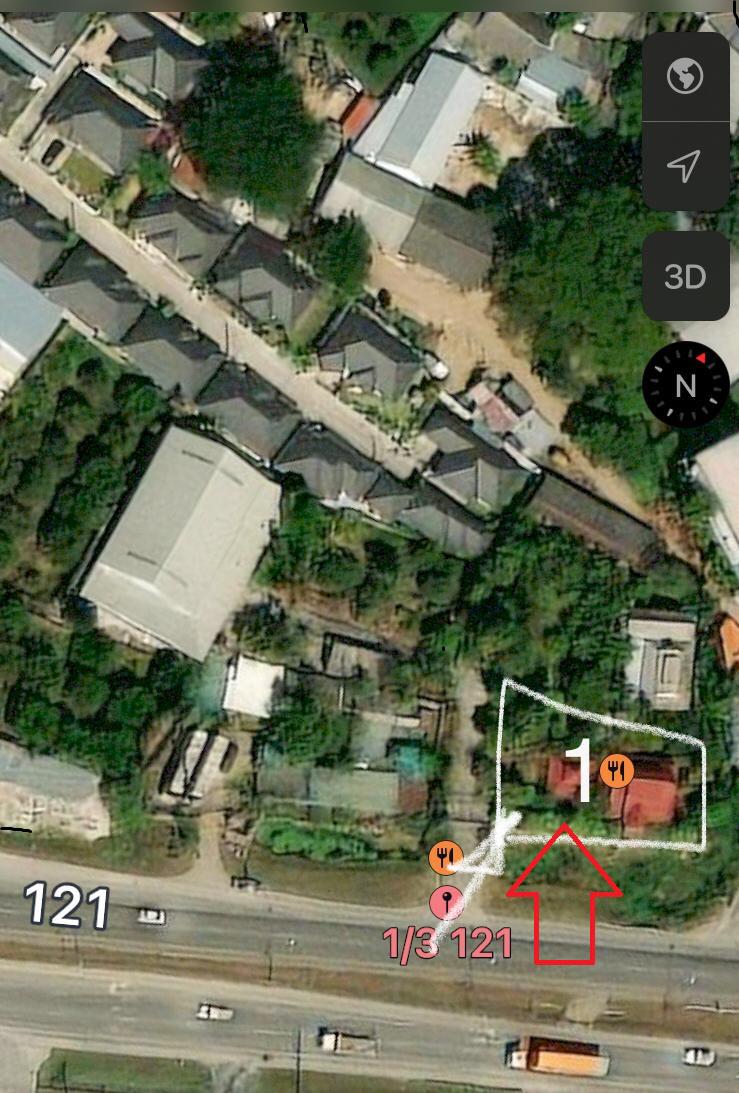This screenshot has width=739, height=1093.
Task: Tap the compass to face north
Action: pyautogui.click(x=685, y=385)
